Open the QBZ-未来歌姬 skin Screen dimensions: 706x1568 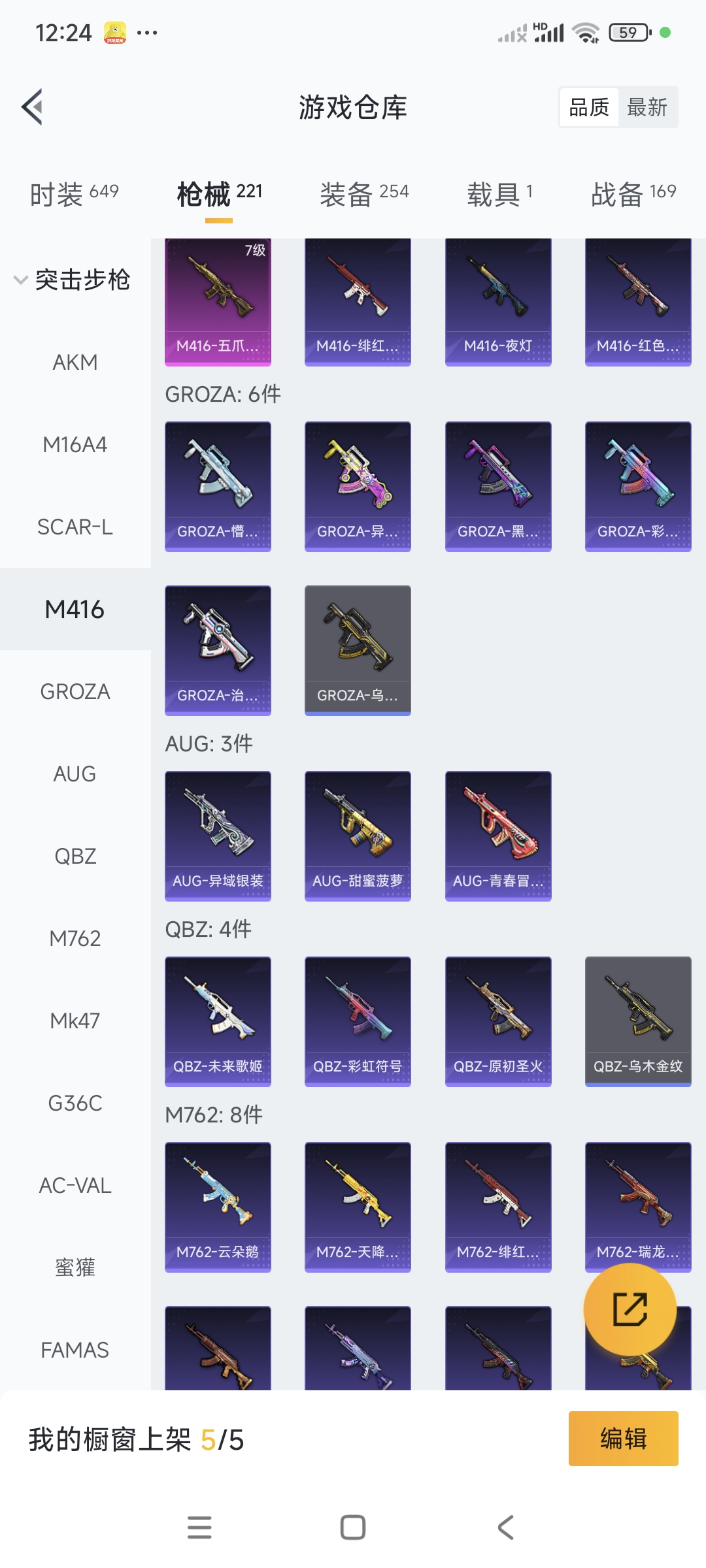tap(218, 1021)
